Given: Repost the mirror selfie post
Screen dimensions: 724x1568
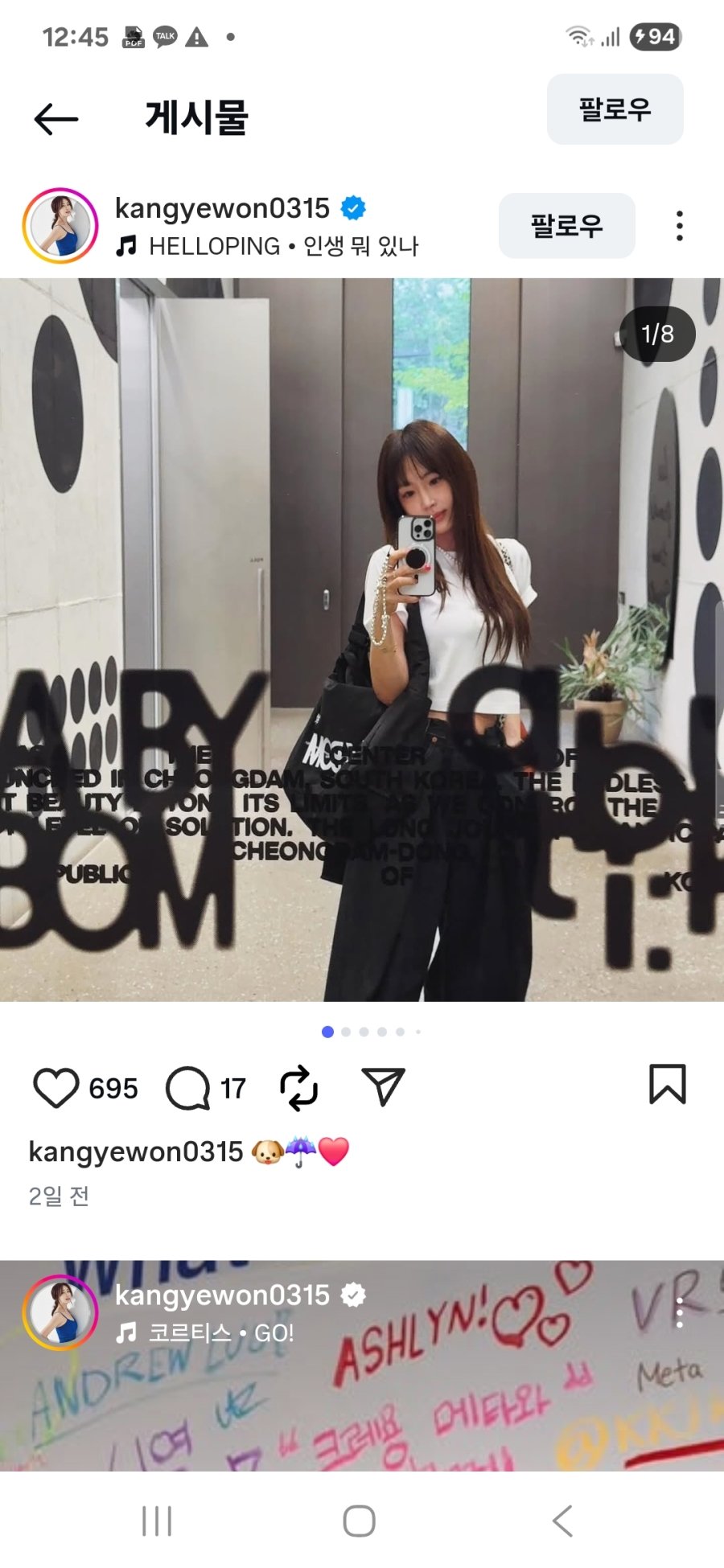Looking at the screenshot, I should point(298,1088).
